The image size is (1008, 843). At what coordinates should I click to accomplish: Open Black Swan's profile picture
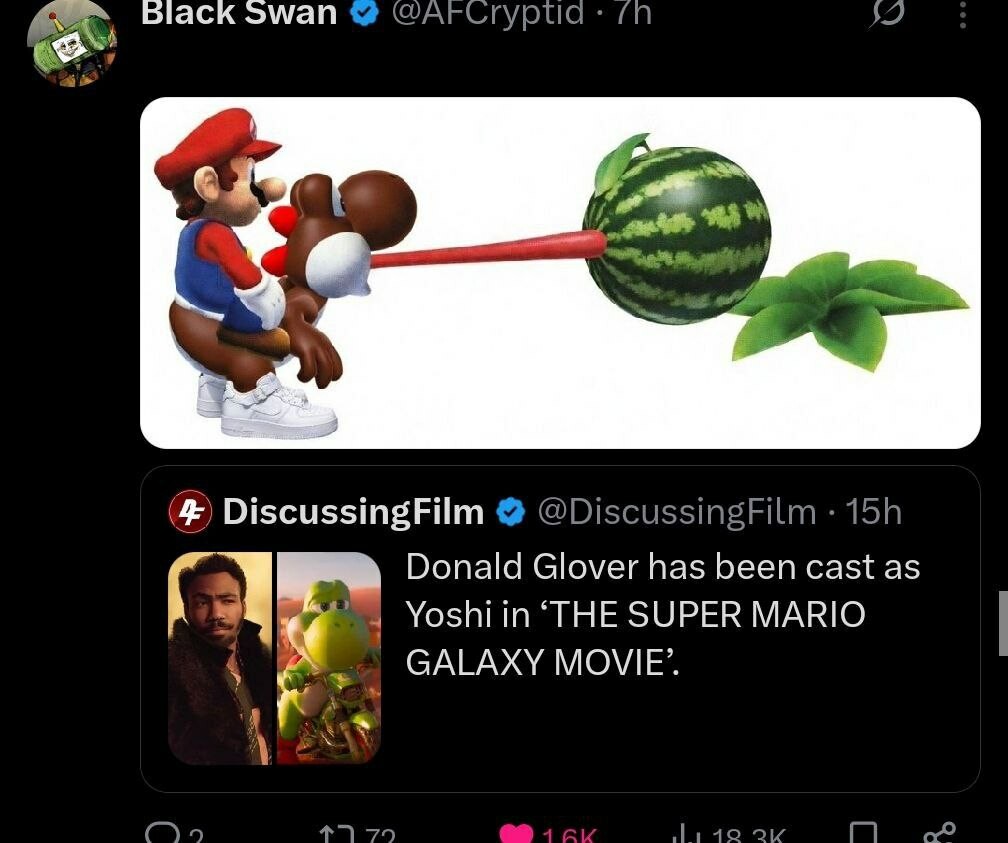point(71,42)
